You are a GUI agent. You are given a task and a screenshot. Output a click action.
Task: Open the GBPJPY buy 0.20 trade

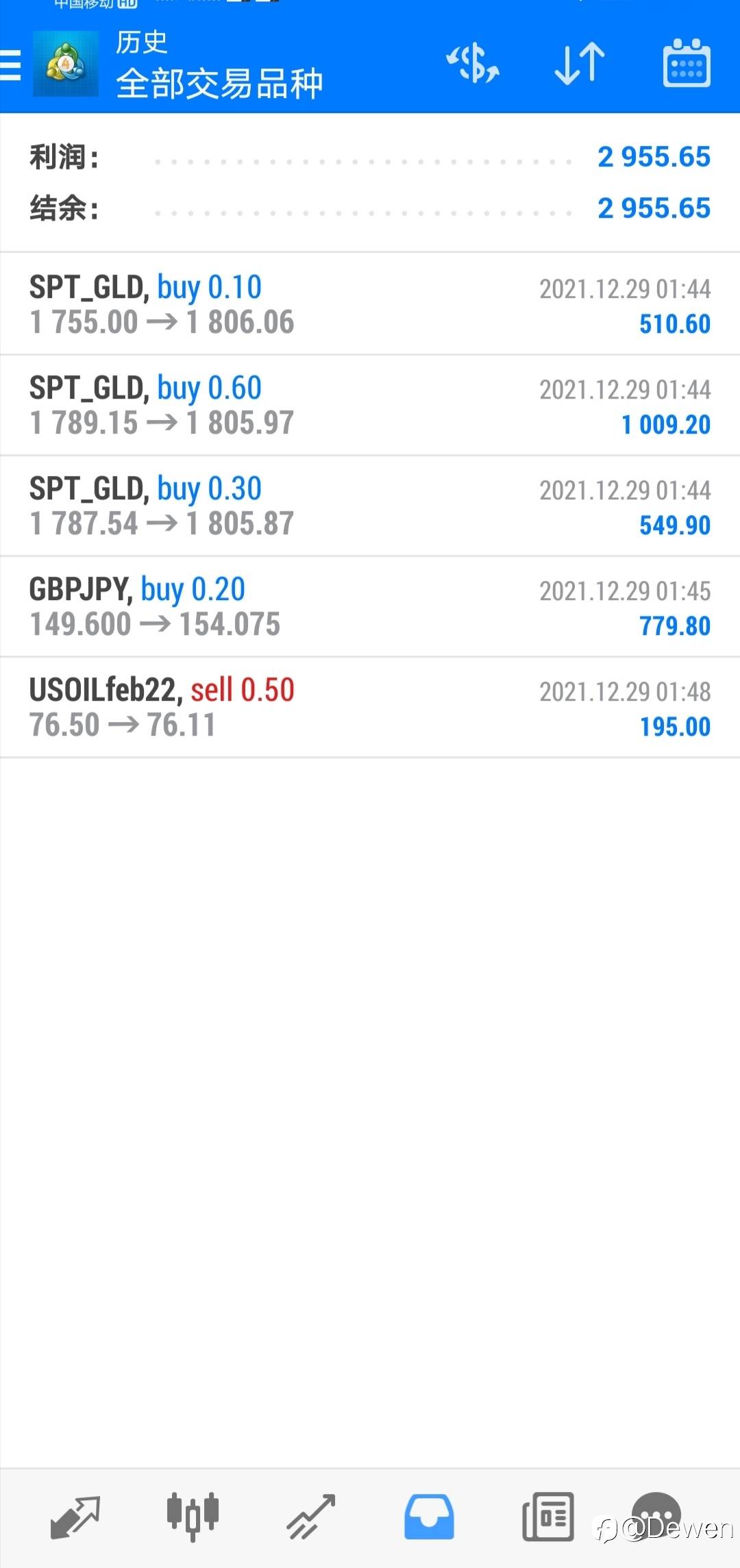370,607
